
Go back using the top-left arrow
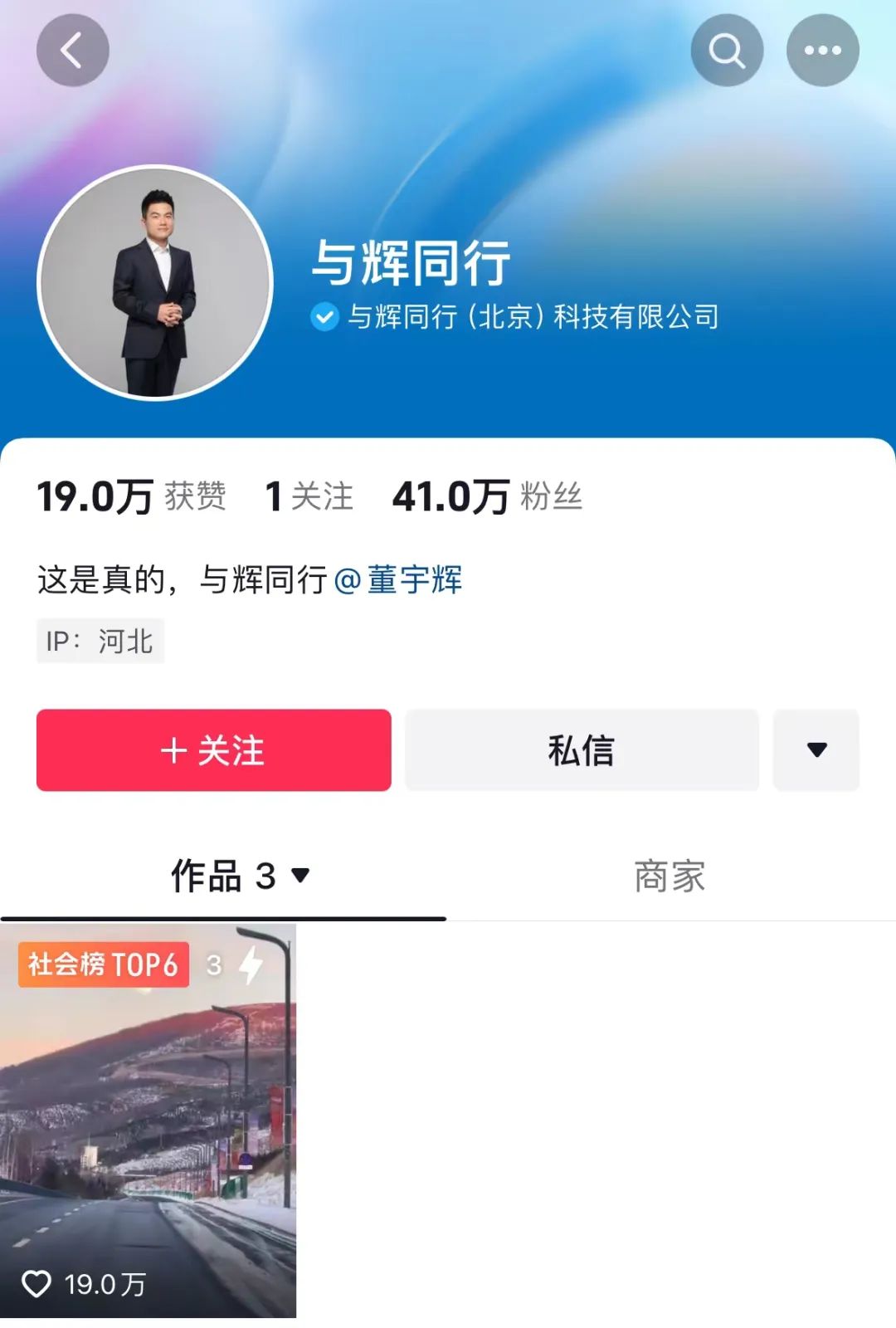(72, 51)
